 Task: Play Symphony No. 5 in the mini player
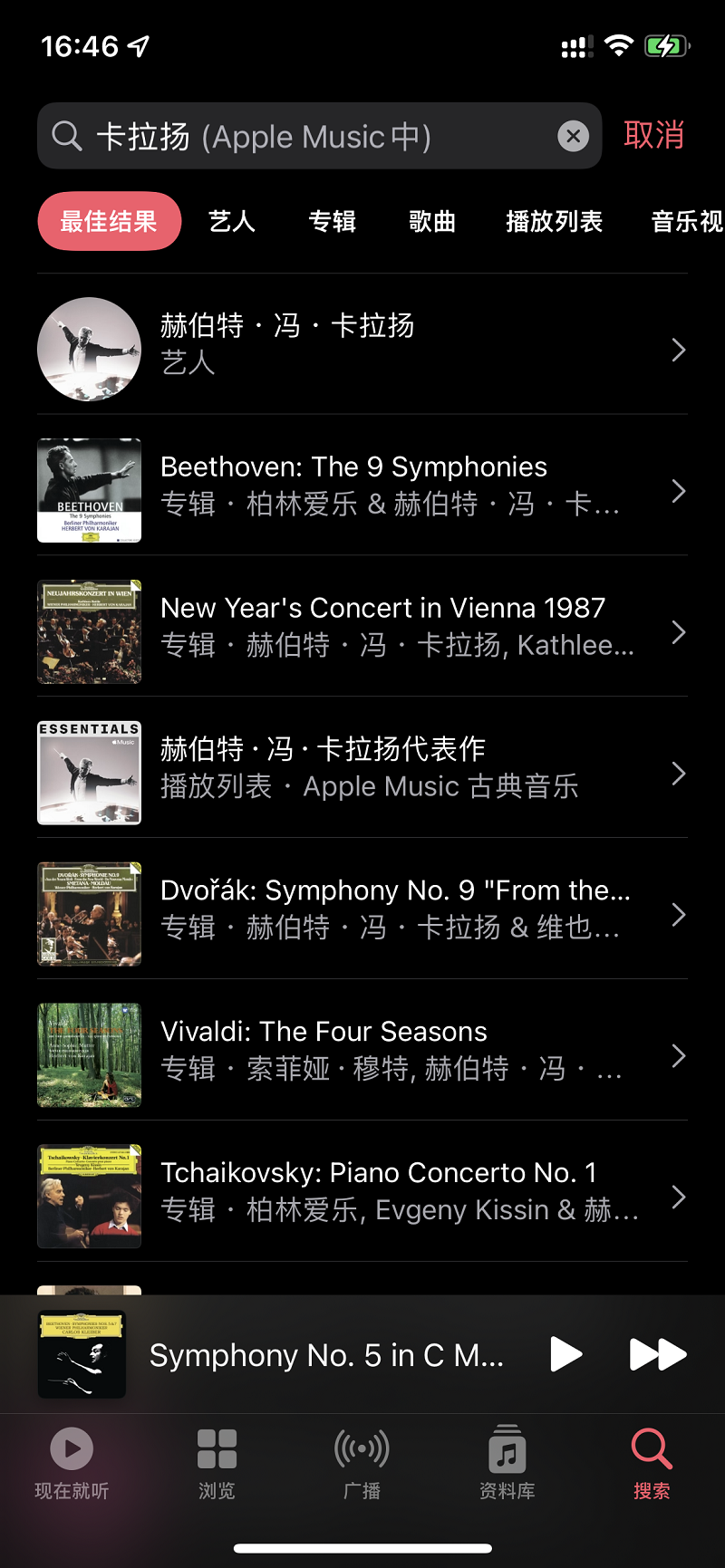click(x=565, y=1354)
